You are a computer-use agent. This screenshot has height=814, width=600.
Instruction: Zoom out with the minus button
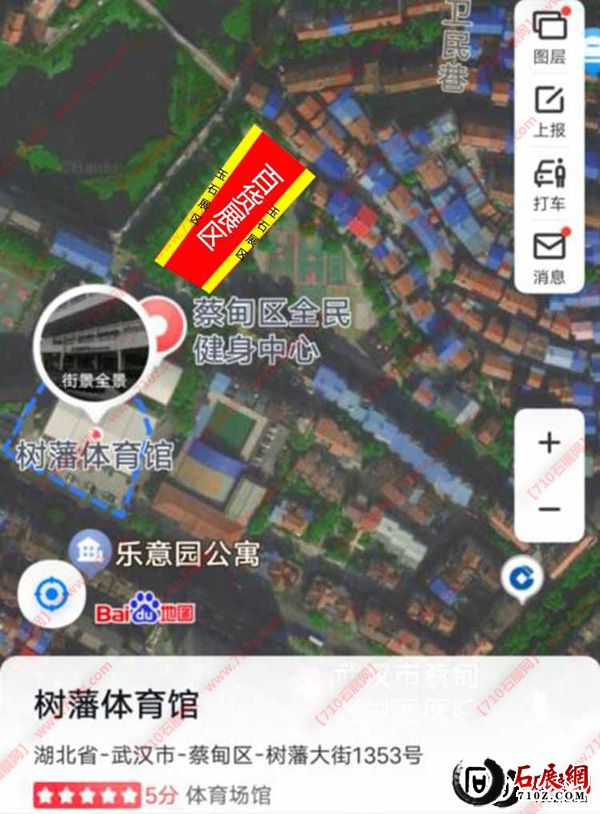pyautogui.click(x=549, y=509)
